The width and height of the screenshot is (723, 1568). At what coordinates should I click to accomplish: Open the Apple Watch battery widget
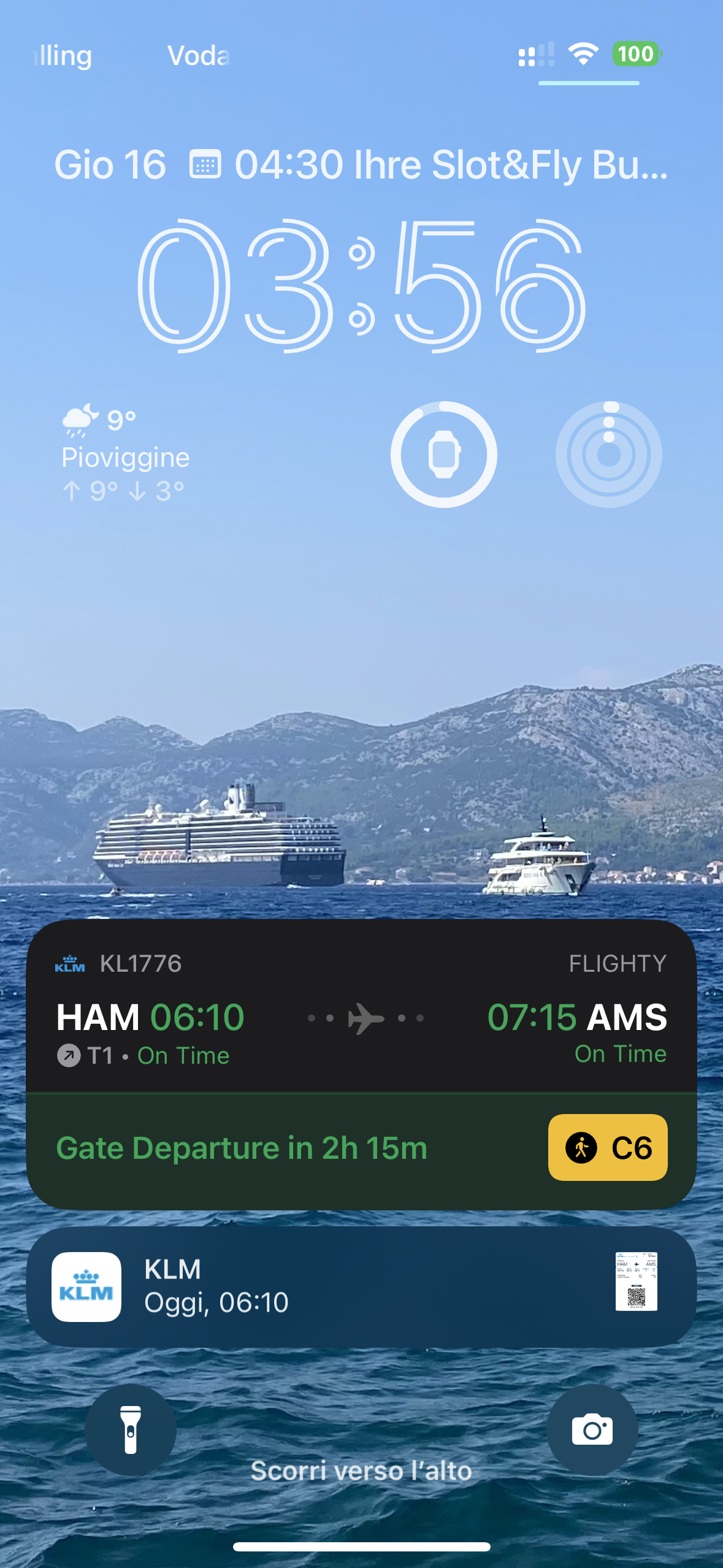(x=443, y=455)
